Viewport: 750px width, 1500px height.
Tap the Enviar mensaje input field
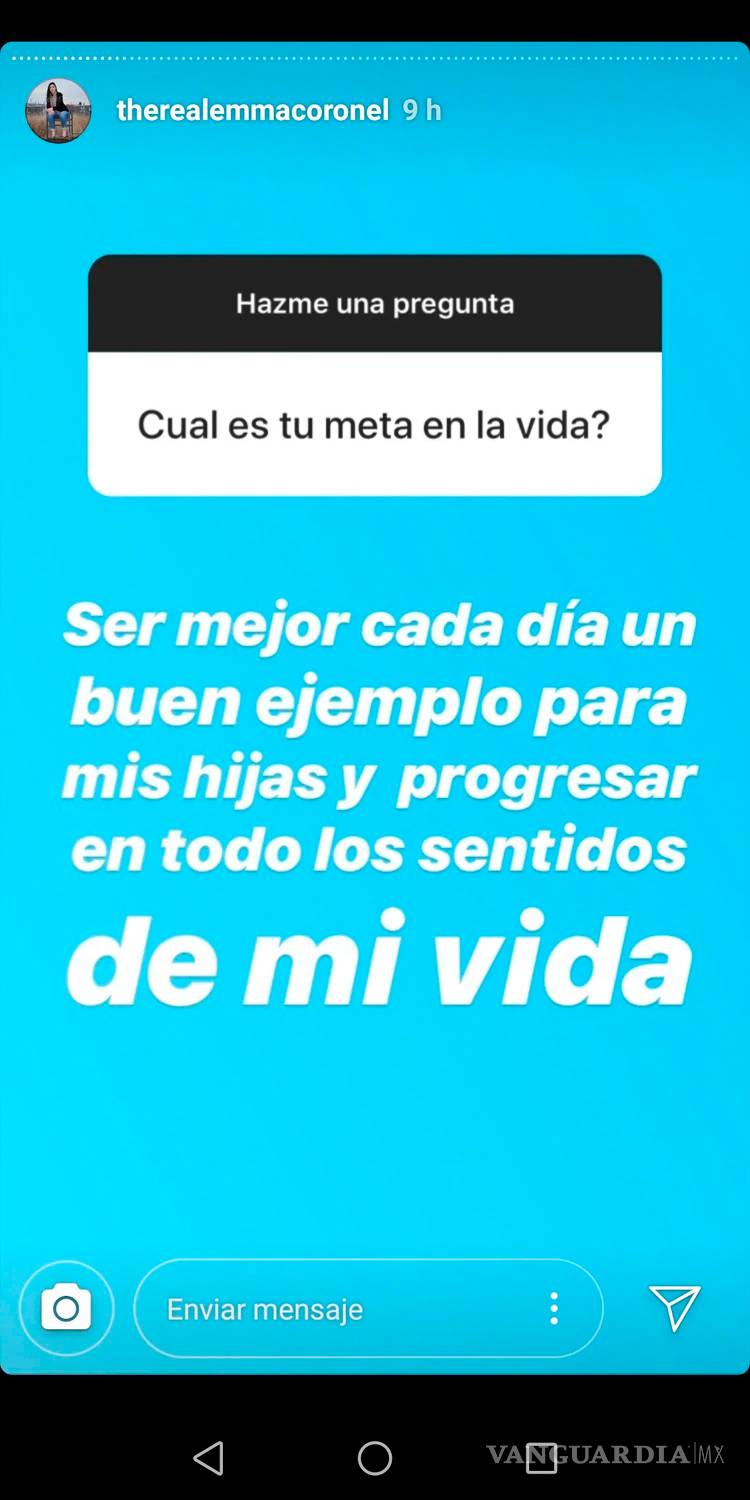pyautogui.click(x=300, y=1308)
